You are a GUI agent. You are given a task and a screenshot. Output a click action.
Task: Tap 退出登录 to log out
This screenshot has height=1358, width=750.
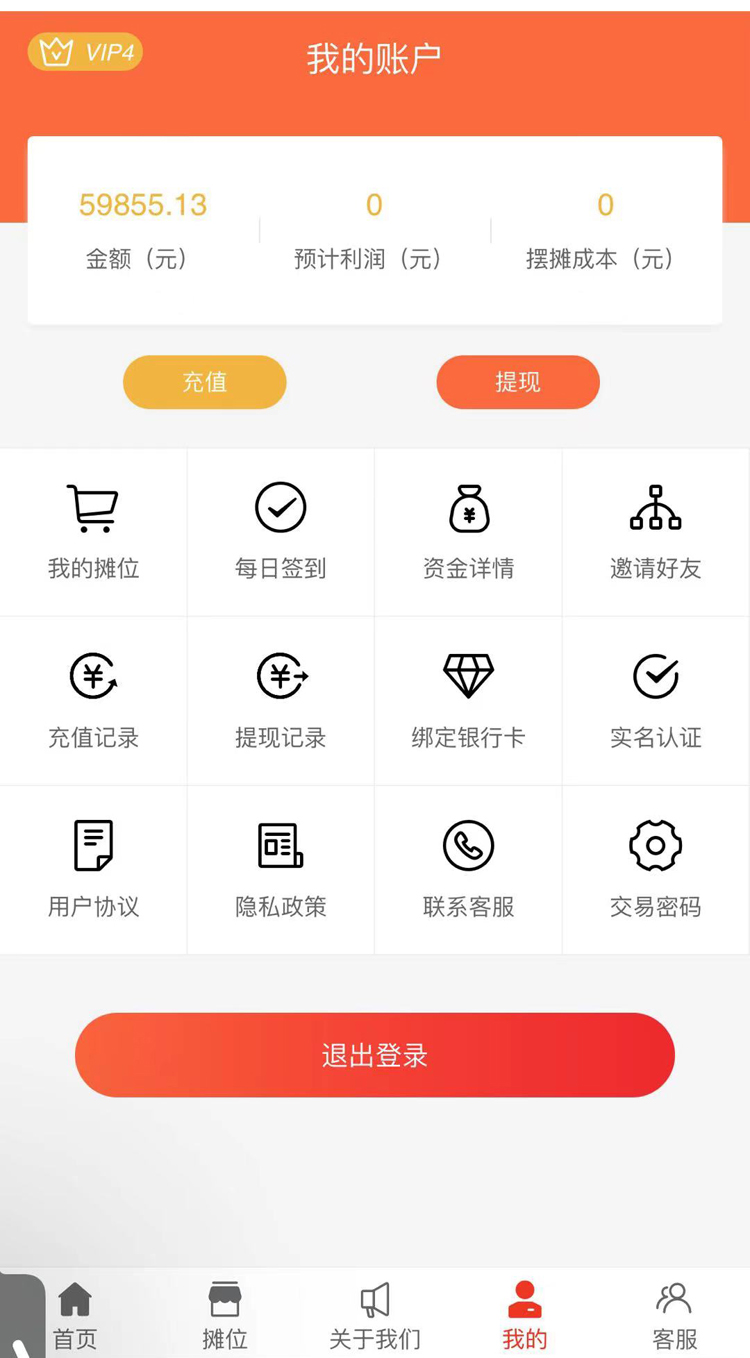pos(374,1055)
